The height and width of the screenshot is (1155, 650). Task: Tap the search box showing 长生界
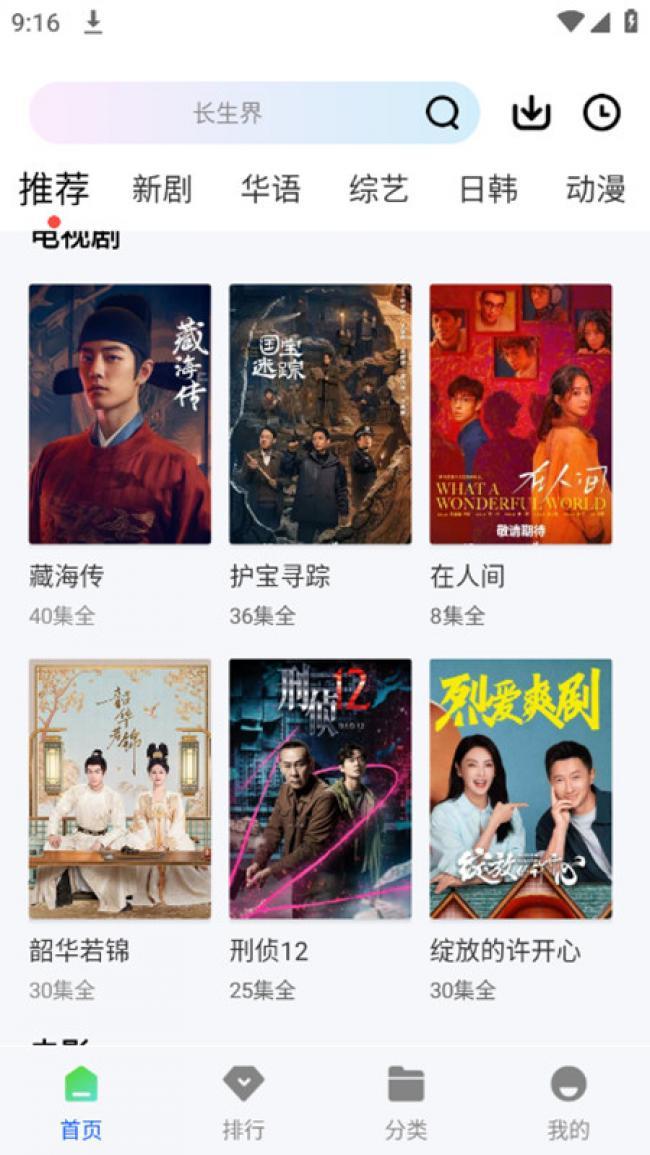[254, 113]
